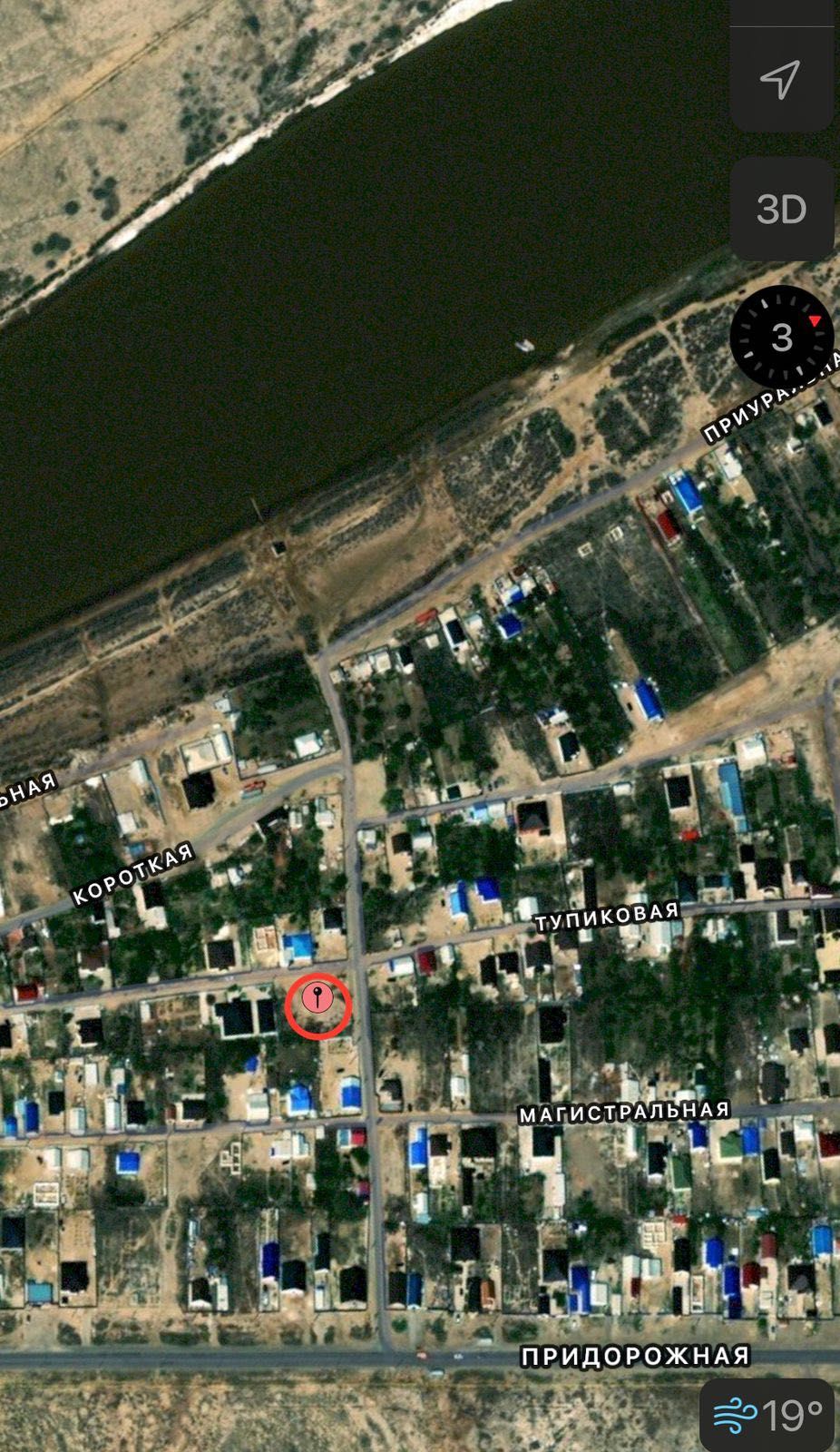Switch the map to 3D view
Image resolution: width=840 pixels, height=1452 pixels.
[x=781, y=210]
